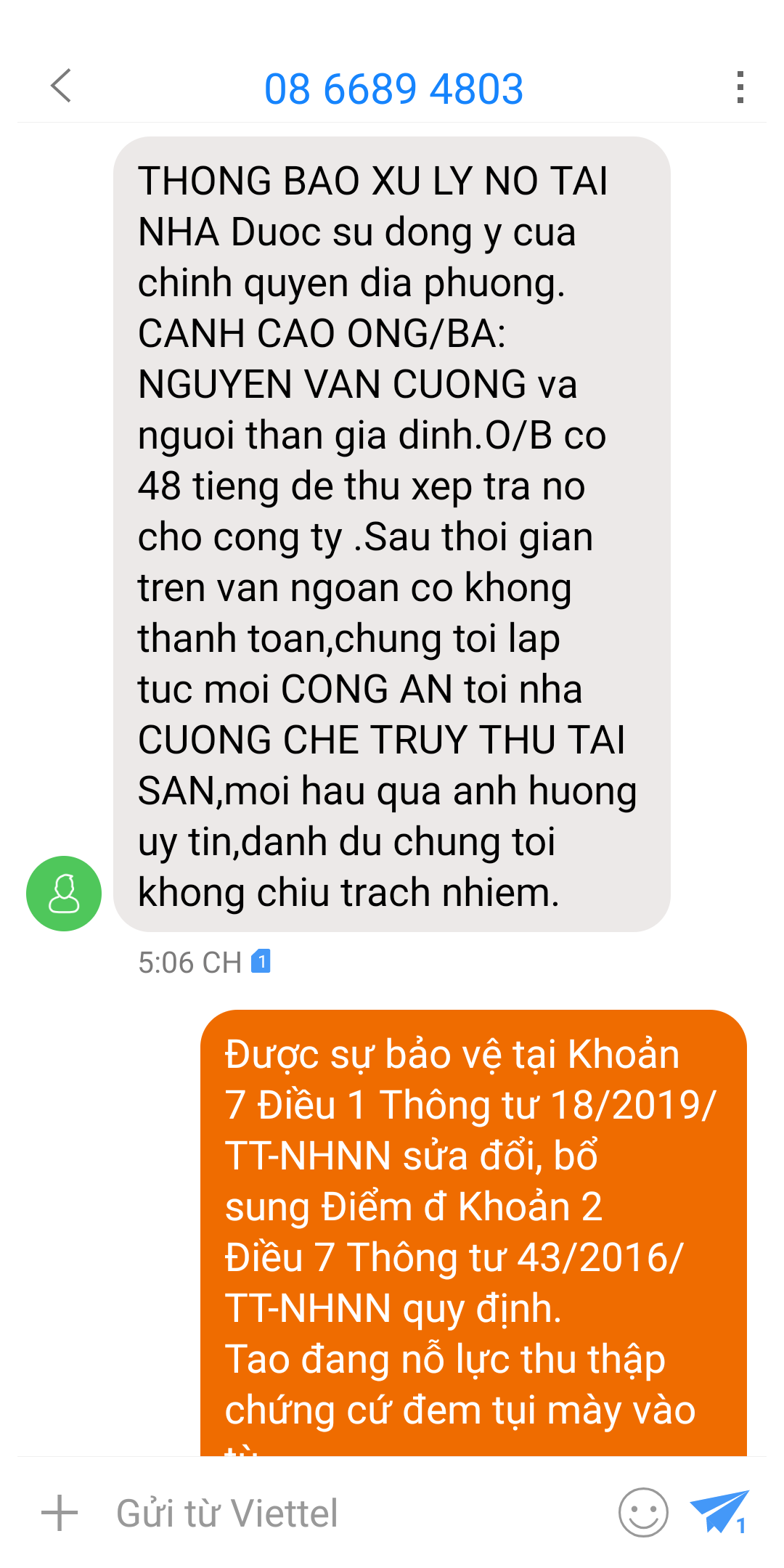
Task: Go back to the message list
Action: coord(62,86)
